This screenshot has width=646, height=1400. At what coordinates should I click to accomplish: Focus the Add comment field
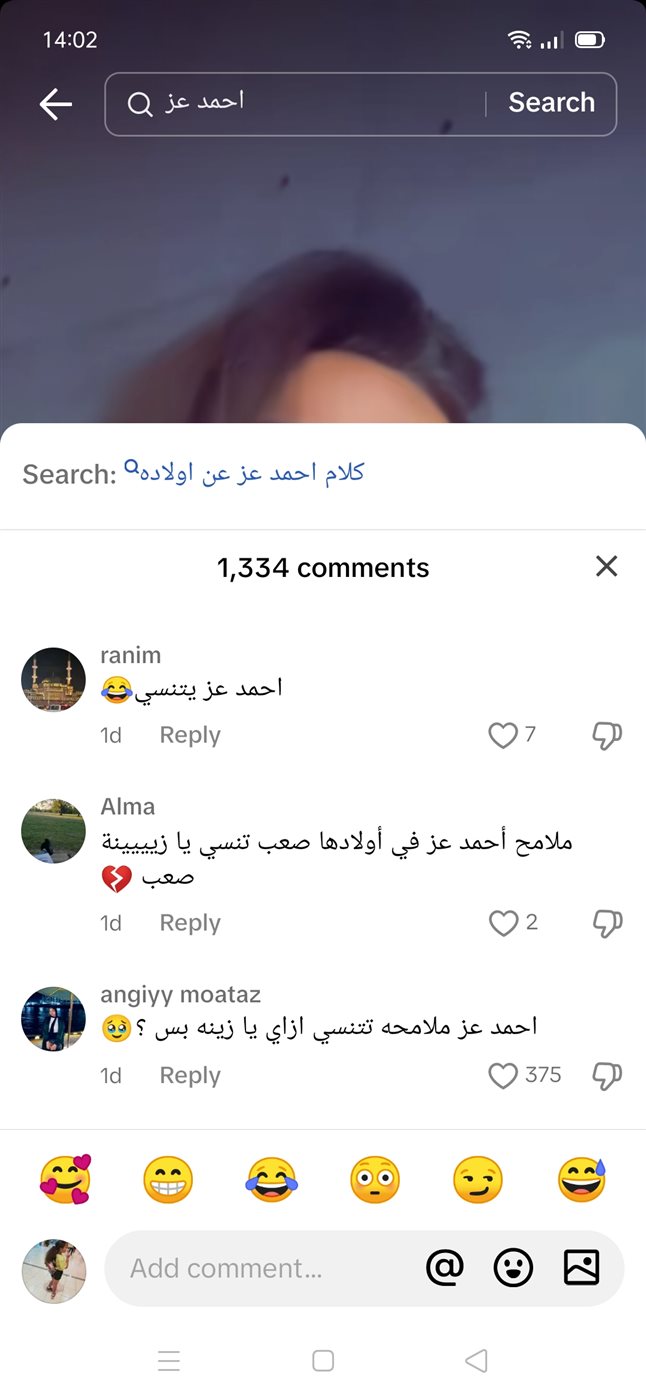(260, 1268)
